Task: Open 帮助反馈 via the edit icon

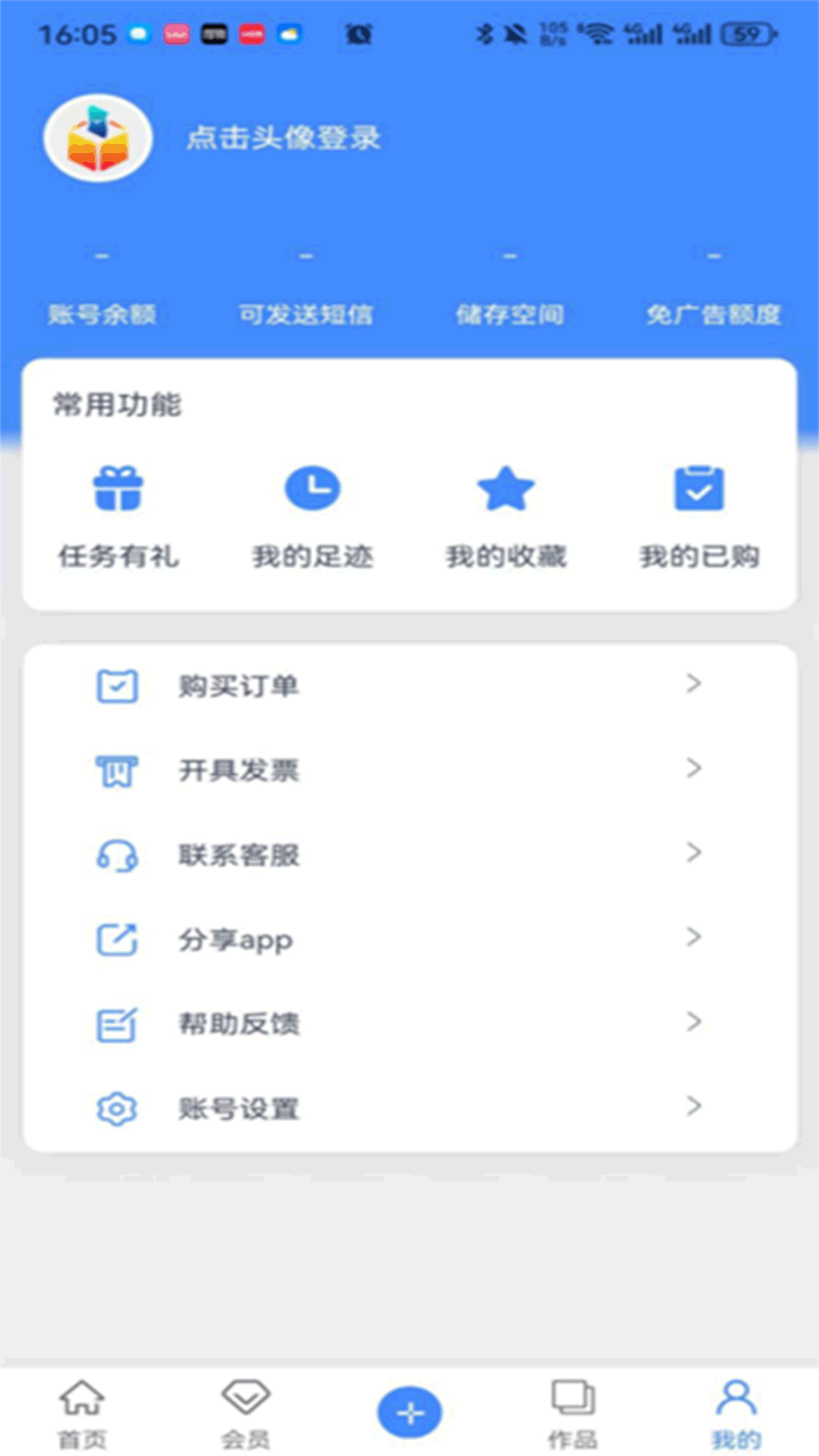Action: (115, 1022)
